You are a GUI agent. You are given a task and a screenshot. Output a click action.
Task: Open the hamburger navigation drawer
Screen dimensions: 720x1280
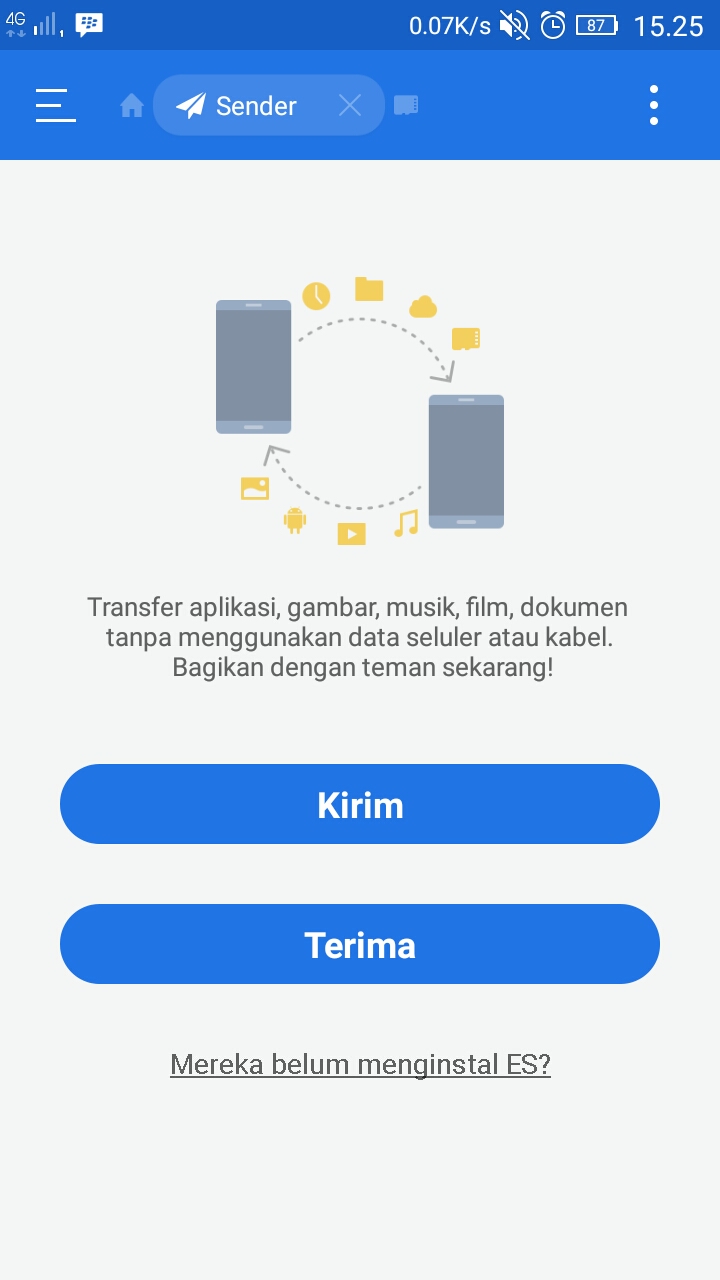point(56,105)
